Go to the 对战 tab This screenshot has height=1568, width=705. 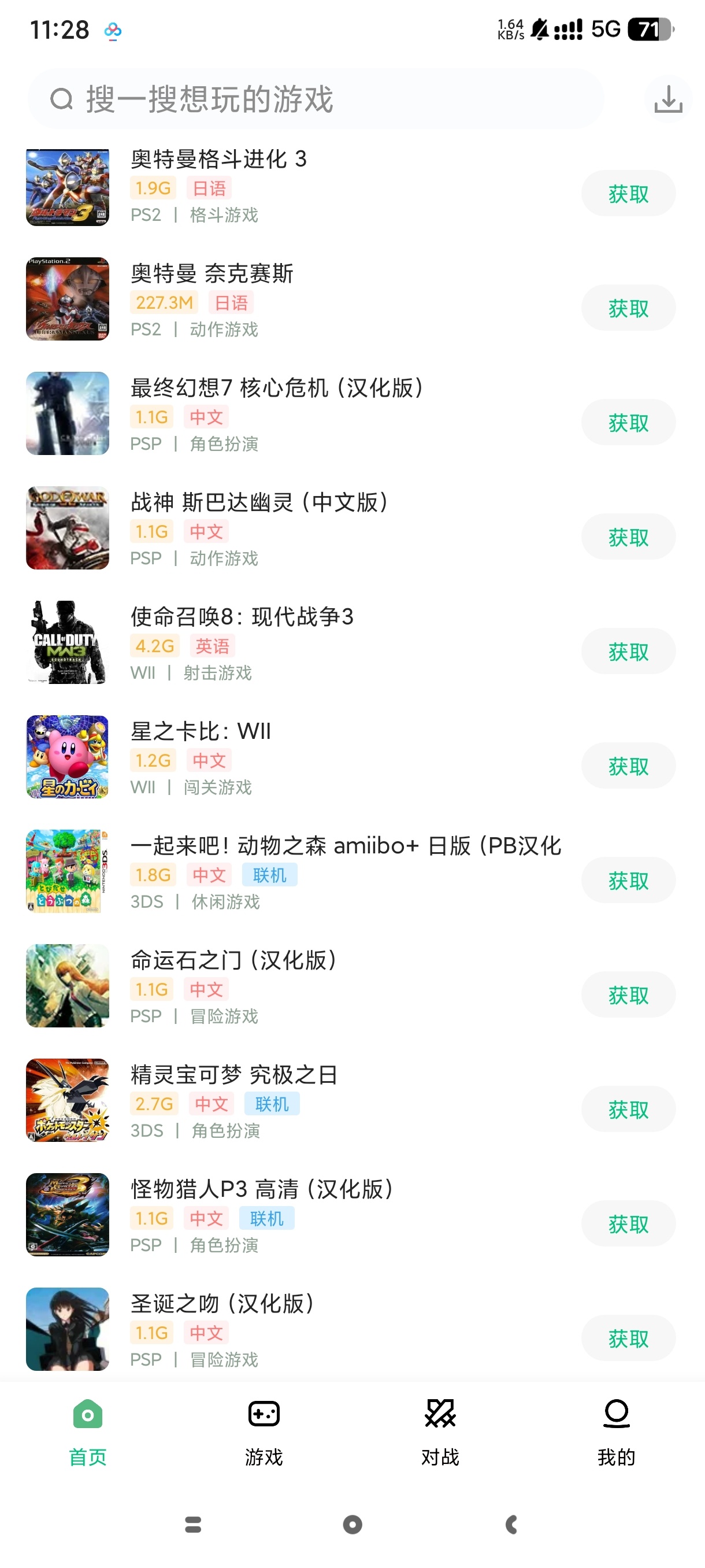coord(440,1430)
